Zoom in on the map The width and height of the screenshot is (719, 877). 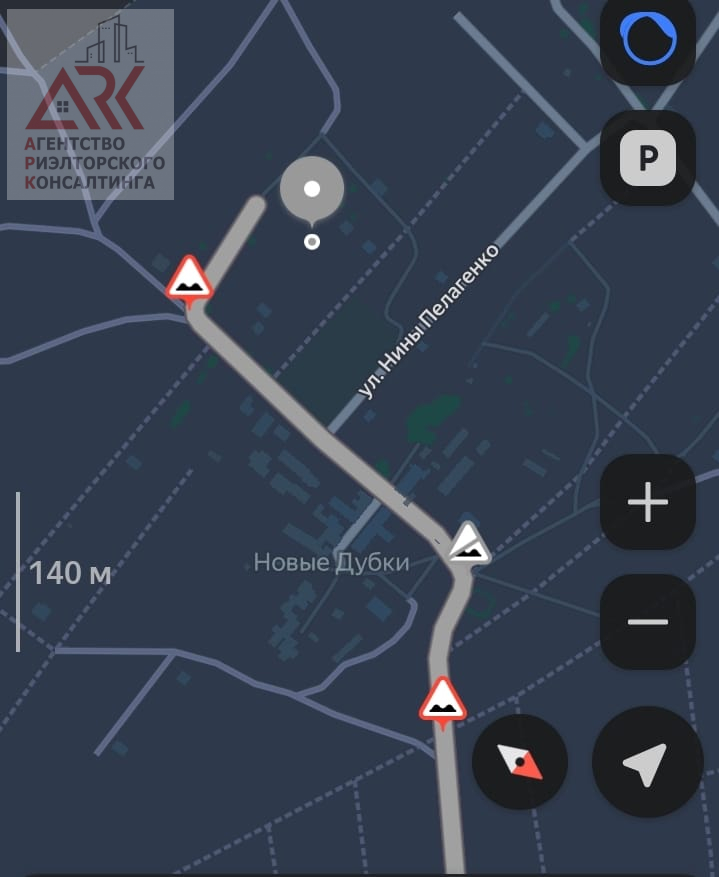648,502
